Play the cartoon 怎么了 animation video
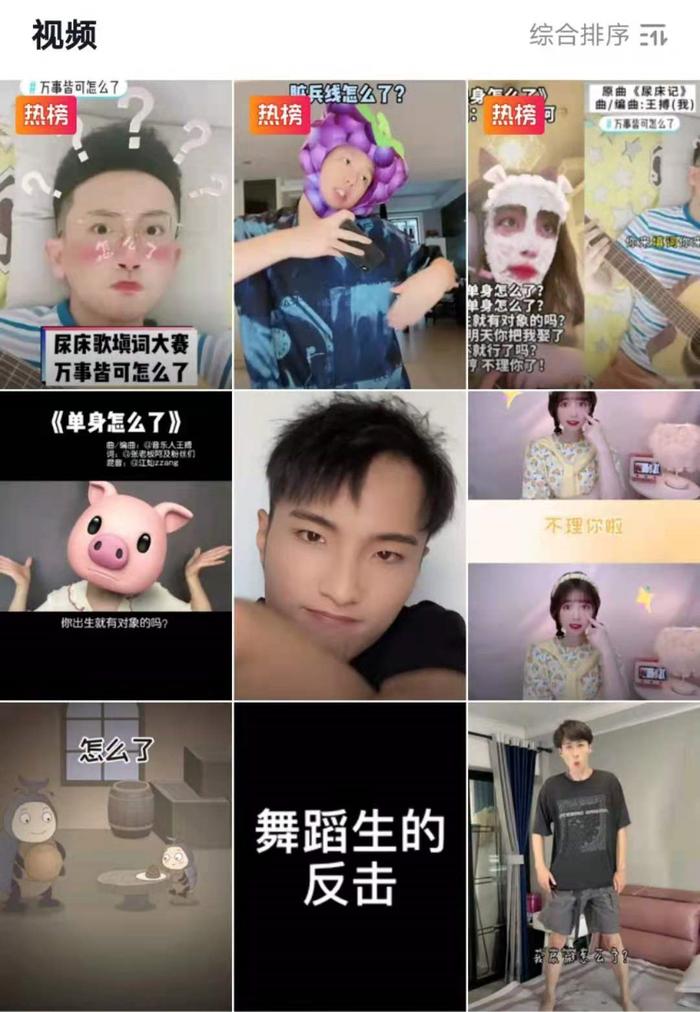 click(x=115, y=855)
